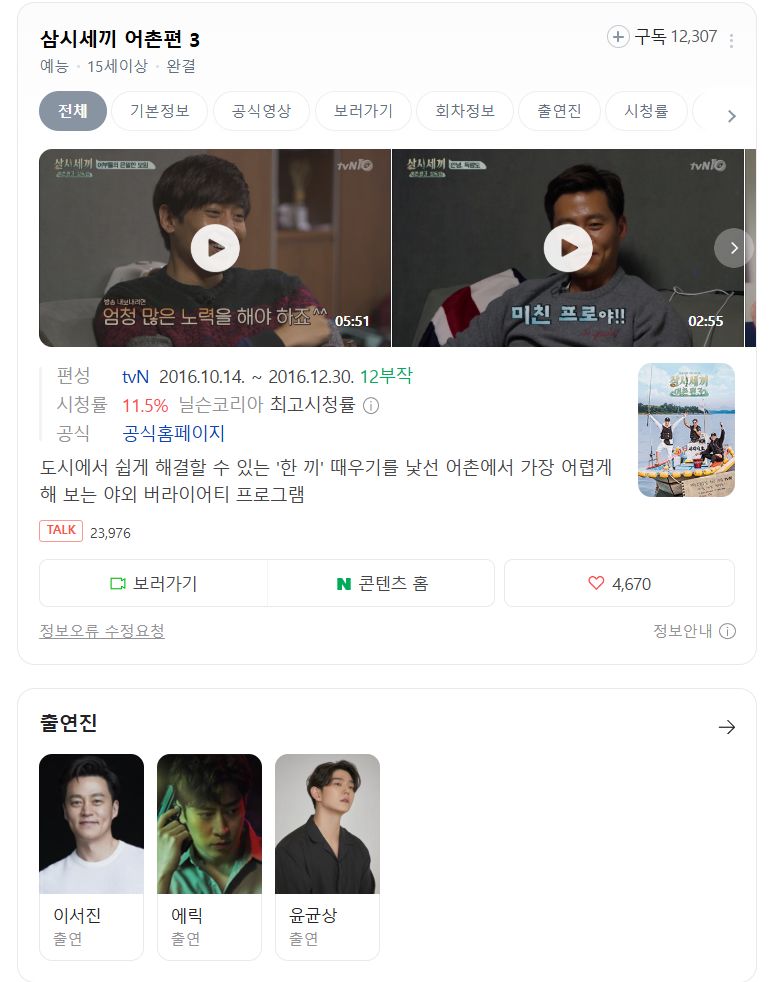Screen dimensions: 772x982
Task: Play the 05:51 video clip
Action: (215, 248)
